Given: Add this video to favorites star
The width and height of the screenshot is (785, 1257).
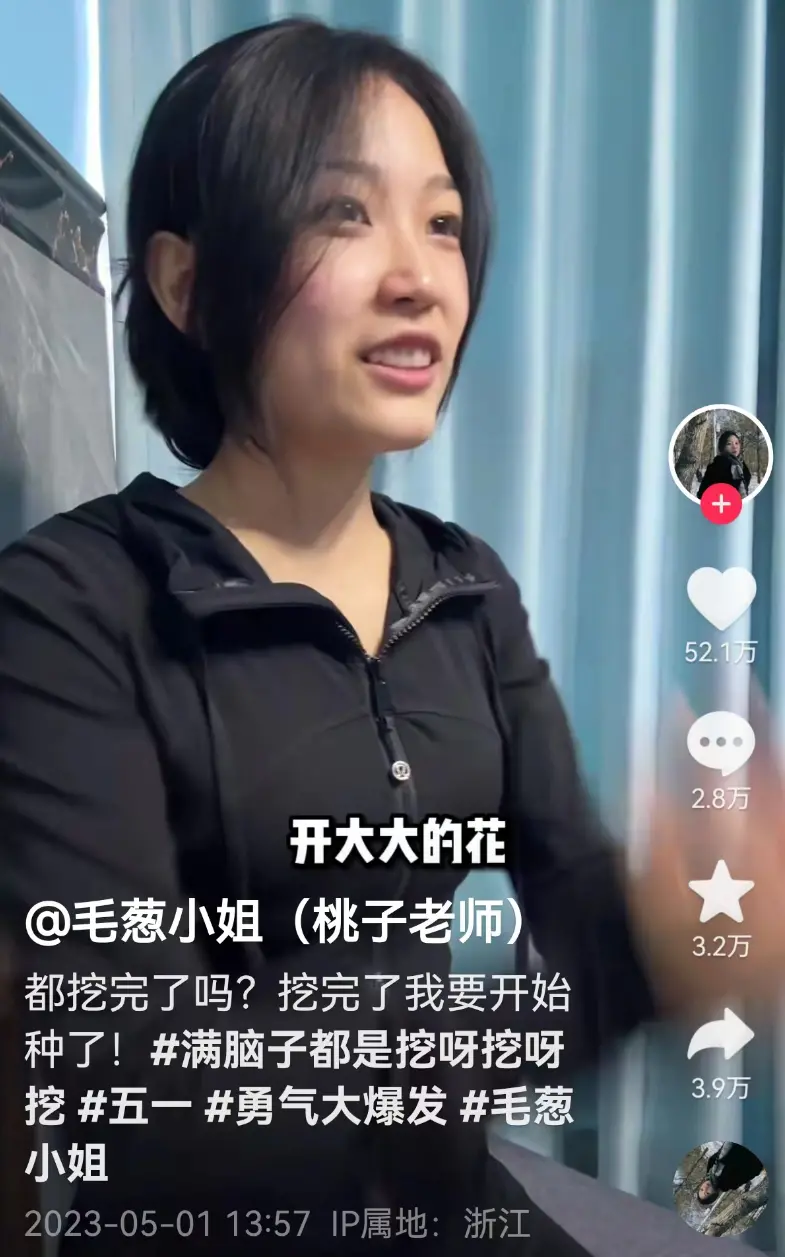Looking at the screenshot, I should 721,891.
